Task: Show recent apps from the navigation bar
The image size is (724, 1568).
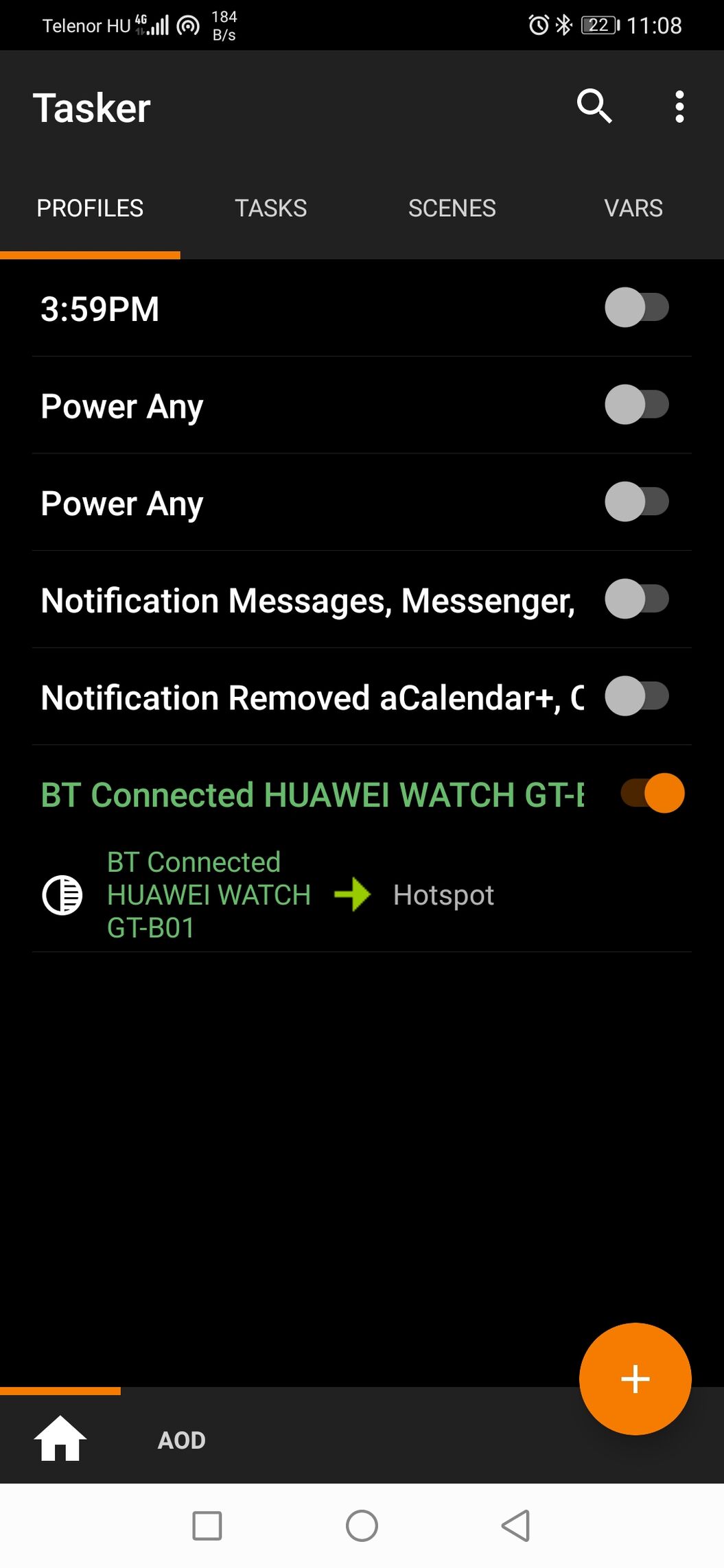Action: [x=207, y=1525]
